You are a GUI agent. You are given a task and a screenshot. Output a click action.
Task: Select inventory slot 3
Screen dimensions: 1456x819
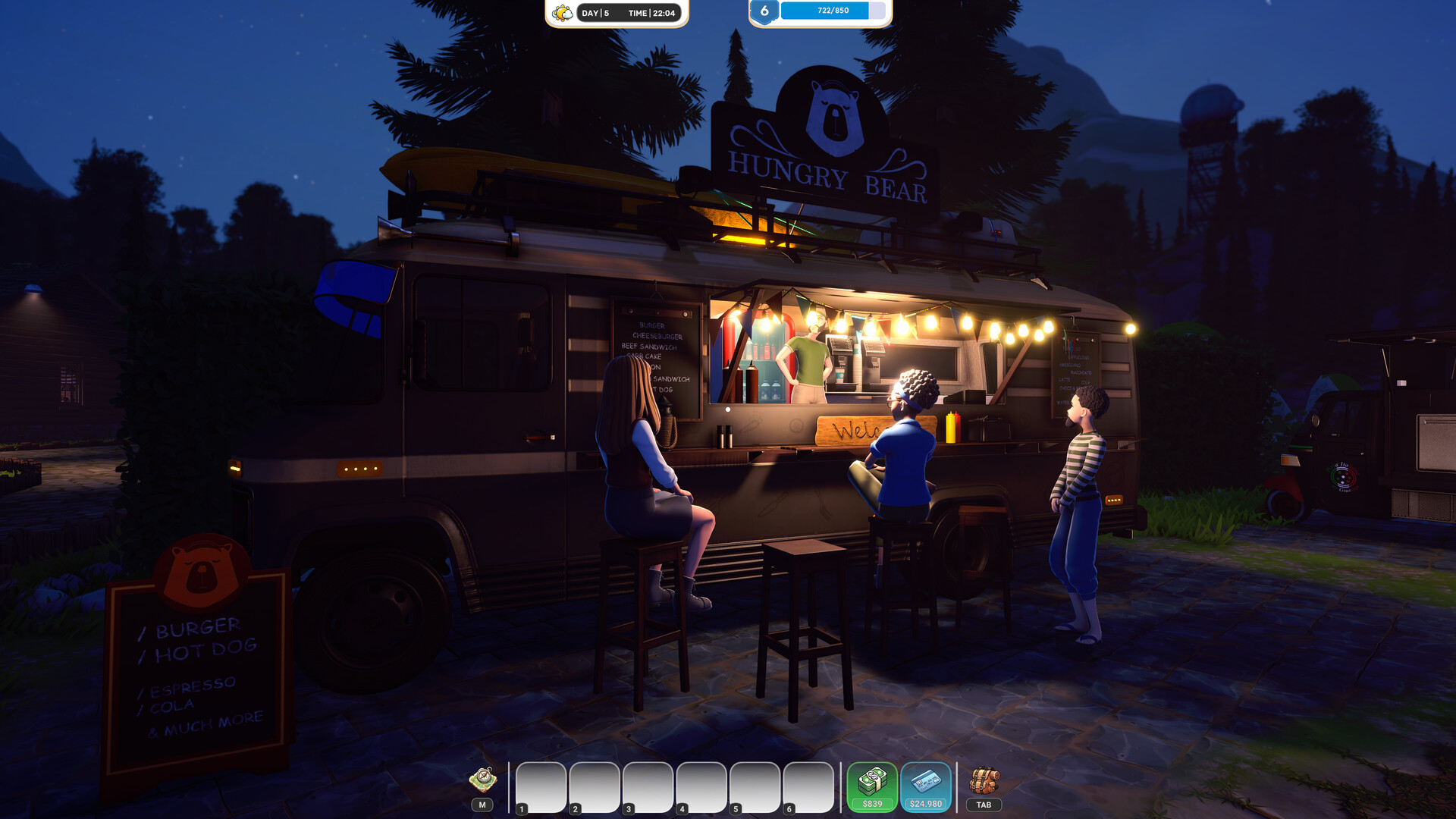648,787
